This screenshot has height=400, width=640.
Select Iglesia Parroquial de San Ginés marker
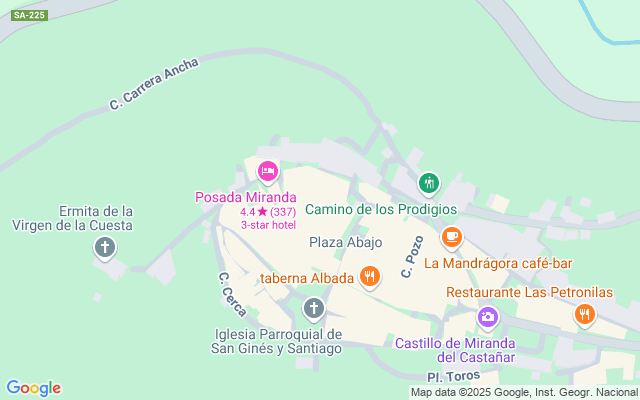314,308
